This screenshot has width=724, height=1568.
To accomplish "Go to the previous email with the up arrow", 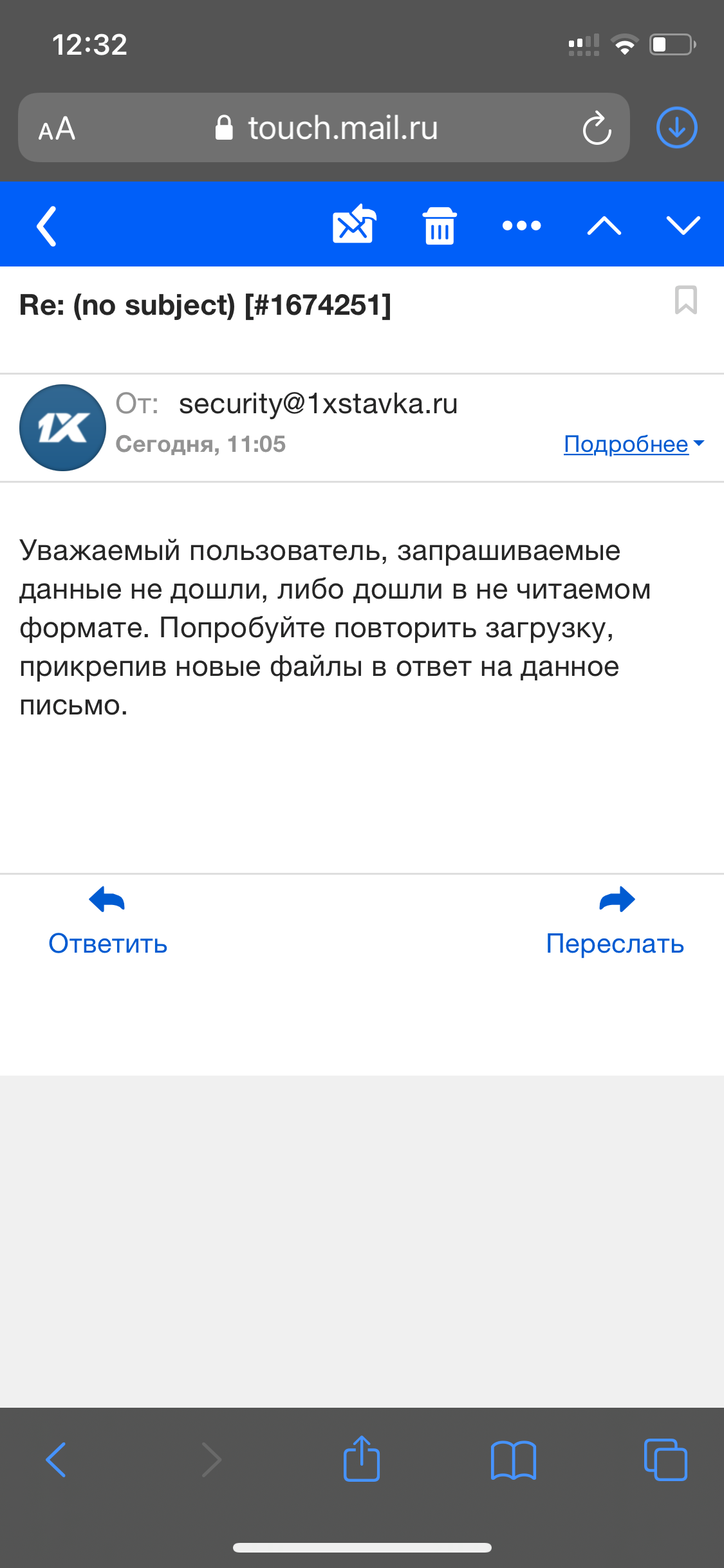I will tap(604, 226).
